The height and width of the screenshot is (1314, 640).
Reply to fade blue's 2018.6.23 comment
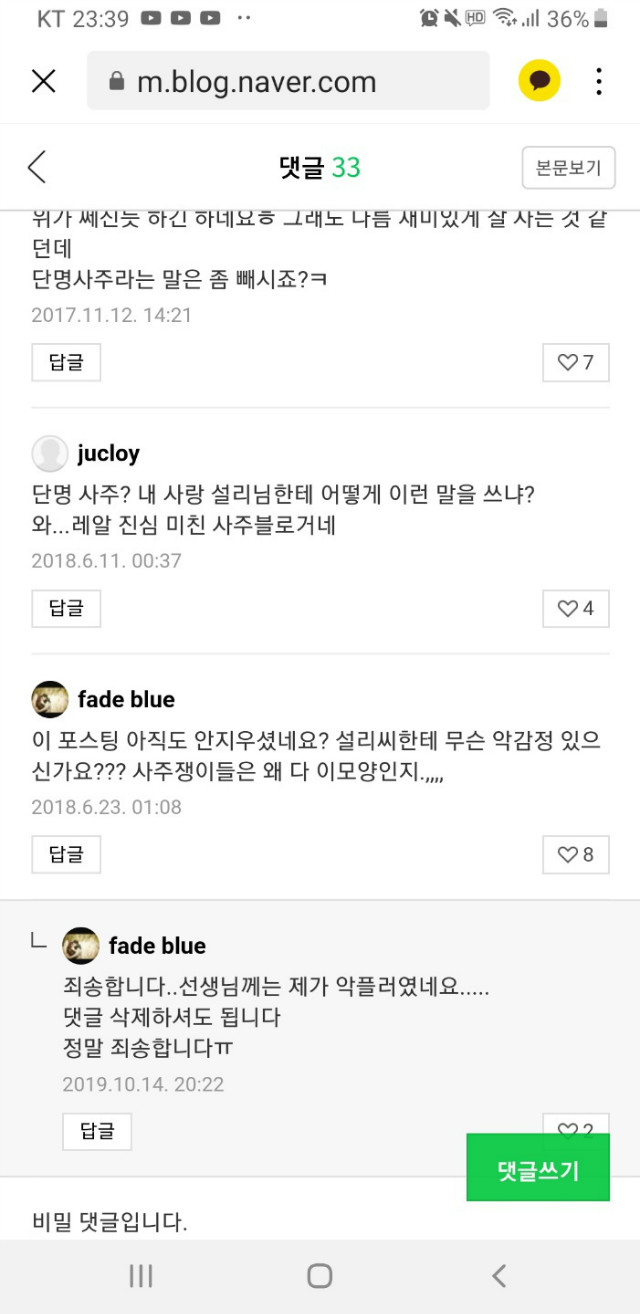click(66, 854)
